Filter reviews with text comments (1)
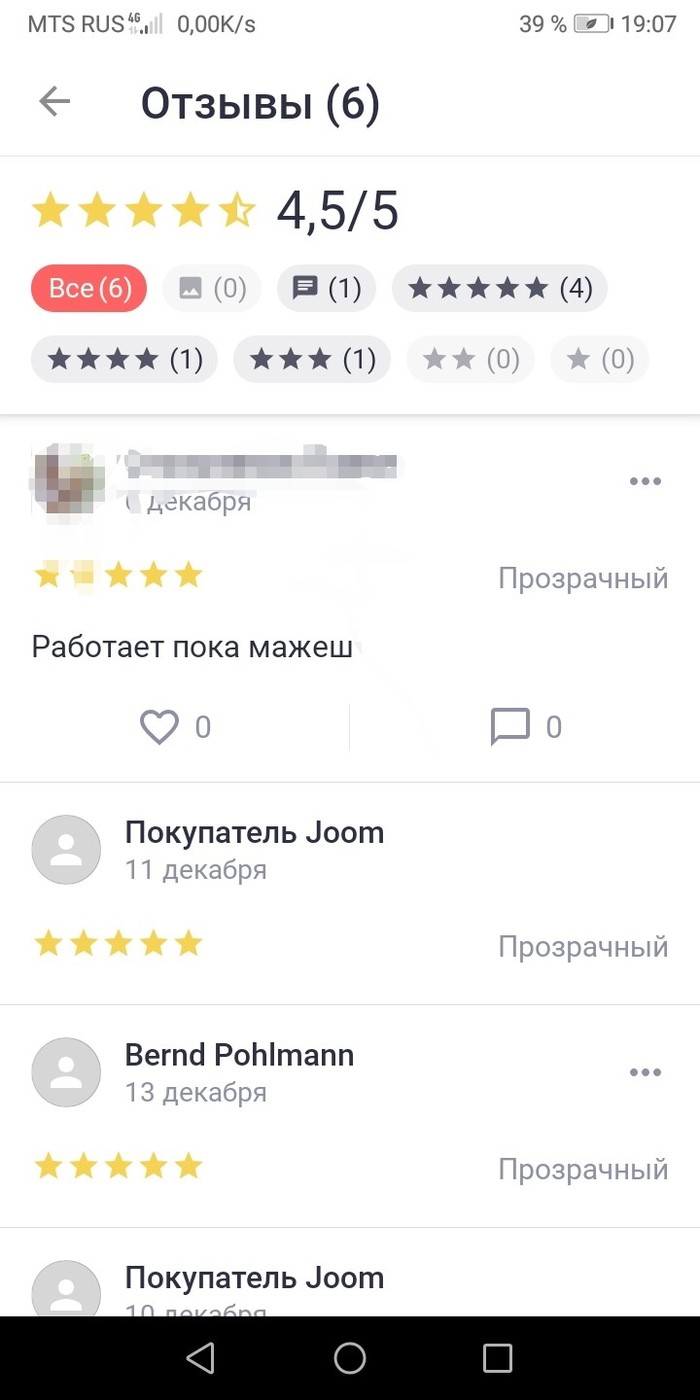The width and height of the screenshot is (700, 1400). pos(326,289)
